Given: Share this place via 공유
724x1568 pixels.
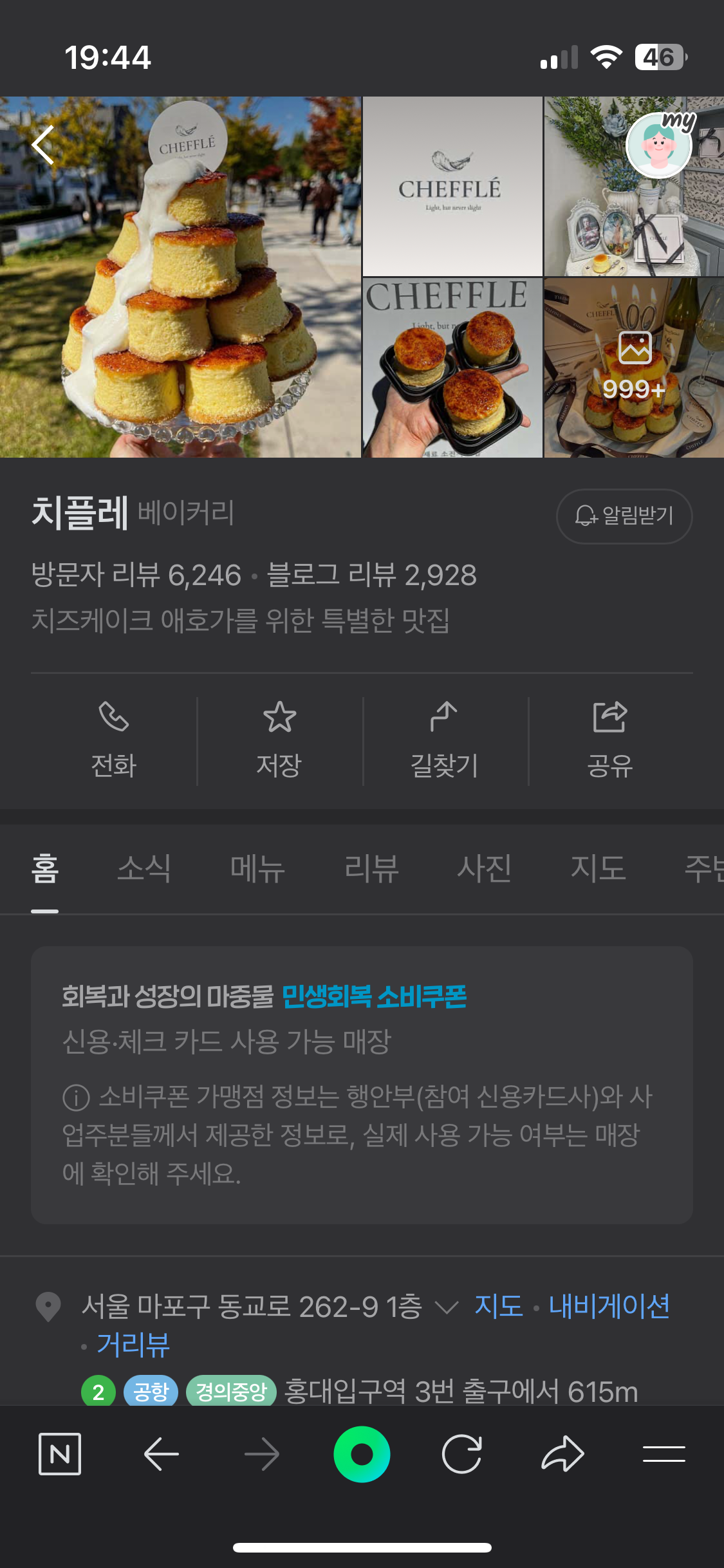Looking at the screenshot, I should 609,740.
